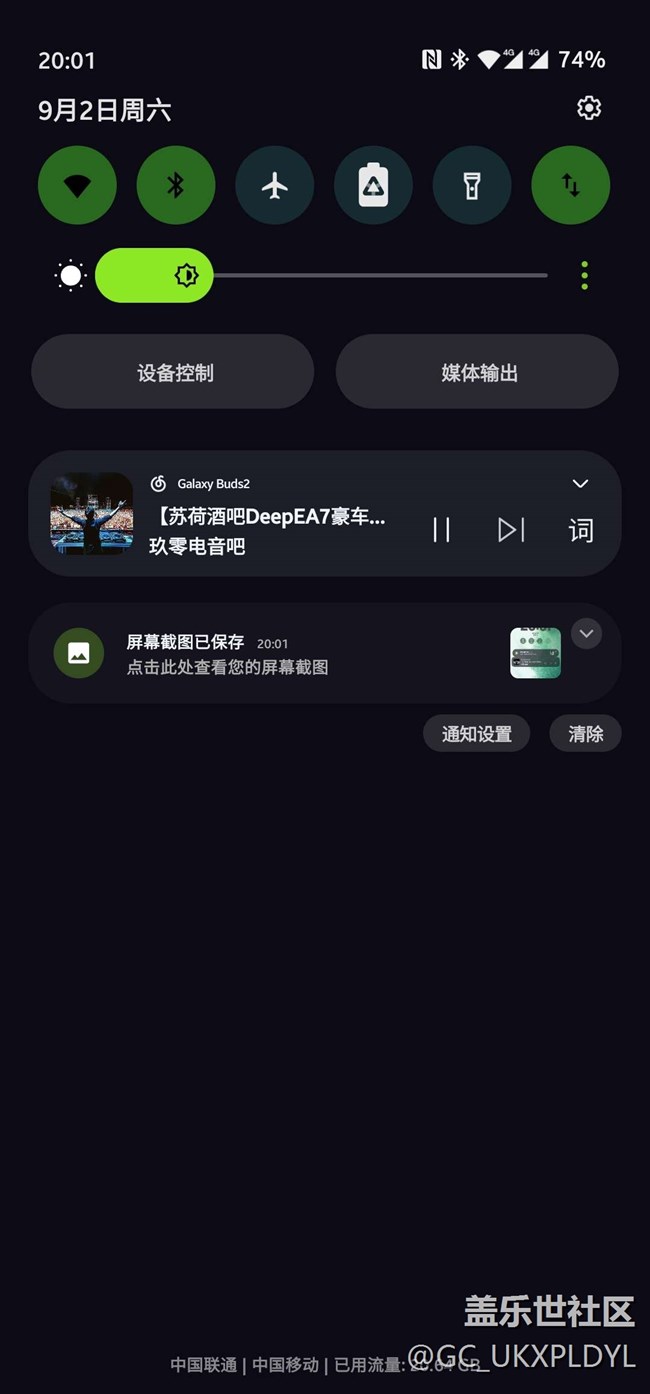Expand the screenshot notification
This screenshot has width=650, height=1394.
pyautogui.click(x=587, y=634)
